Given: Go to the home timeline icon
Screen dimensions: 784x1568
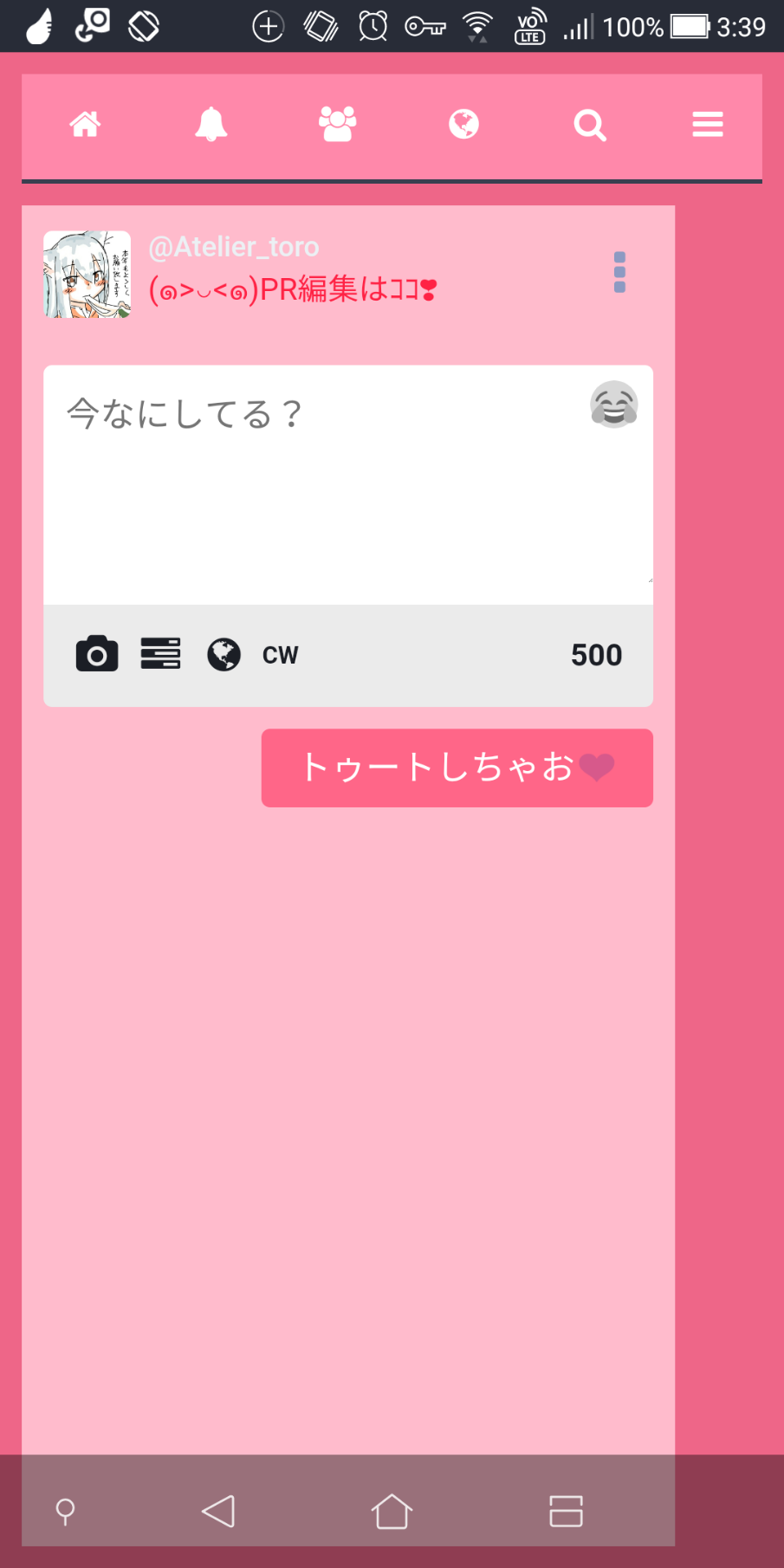Looking at the screenshot, I should pos(85,125).
